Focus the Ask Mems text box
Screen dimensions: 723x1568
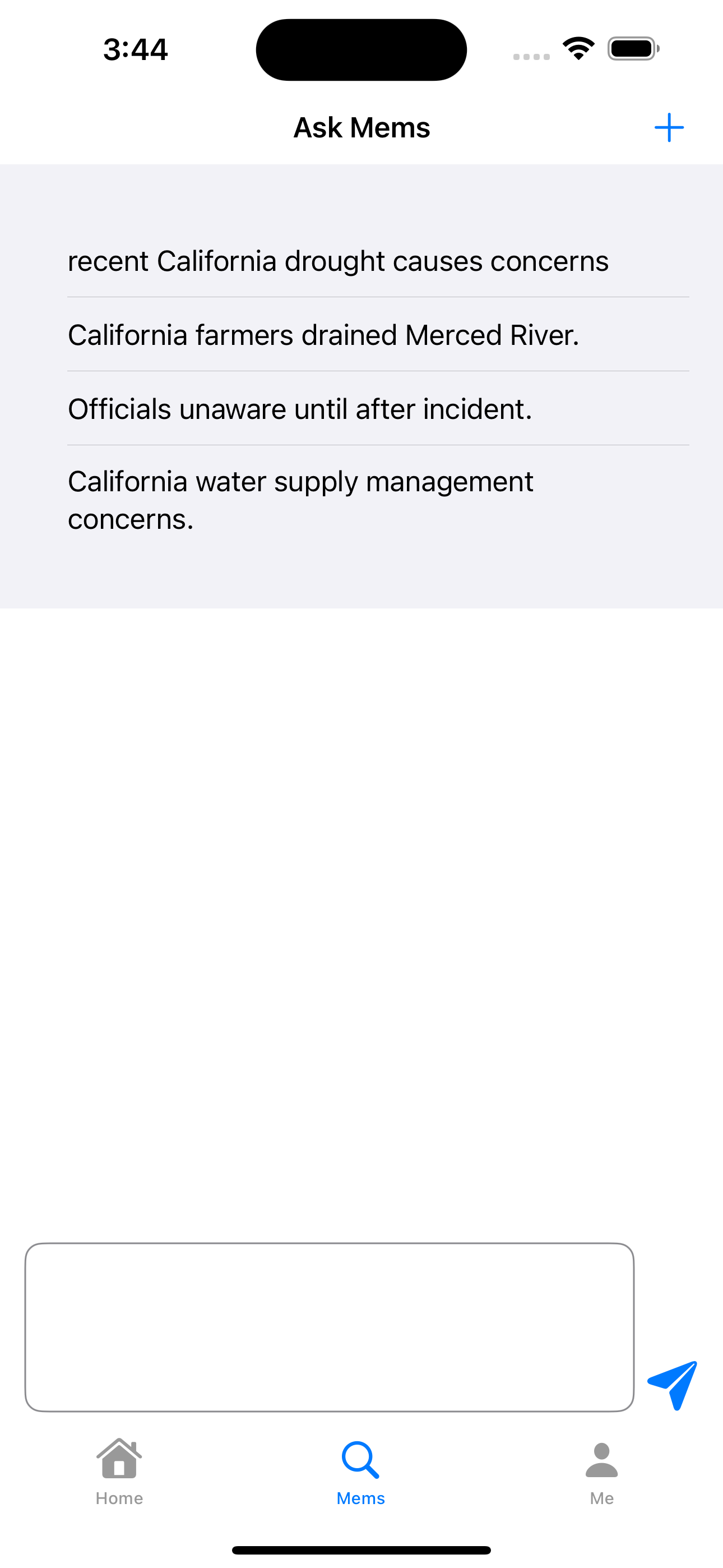click(x=329, y=1327)
